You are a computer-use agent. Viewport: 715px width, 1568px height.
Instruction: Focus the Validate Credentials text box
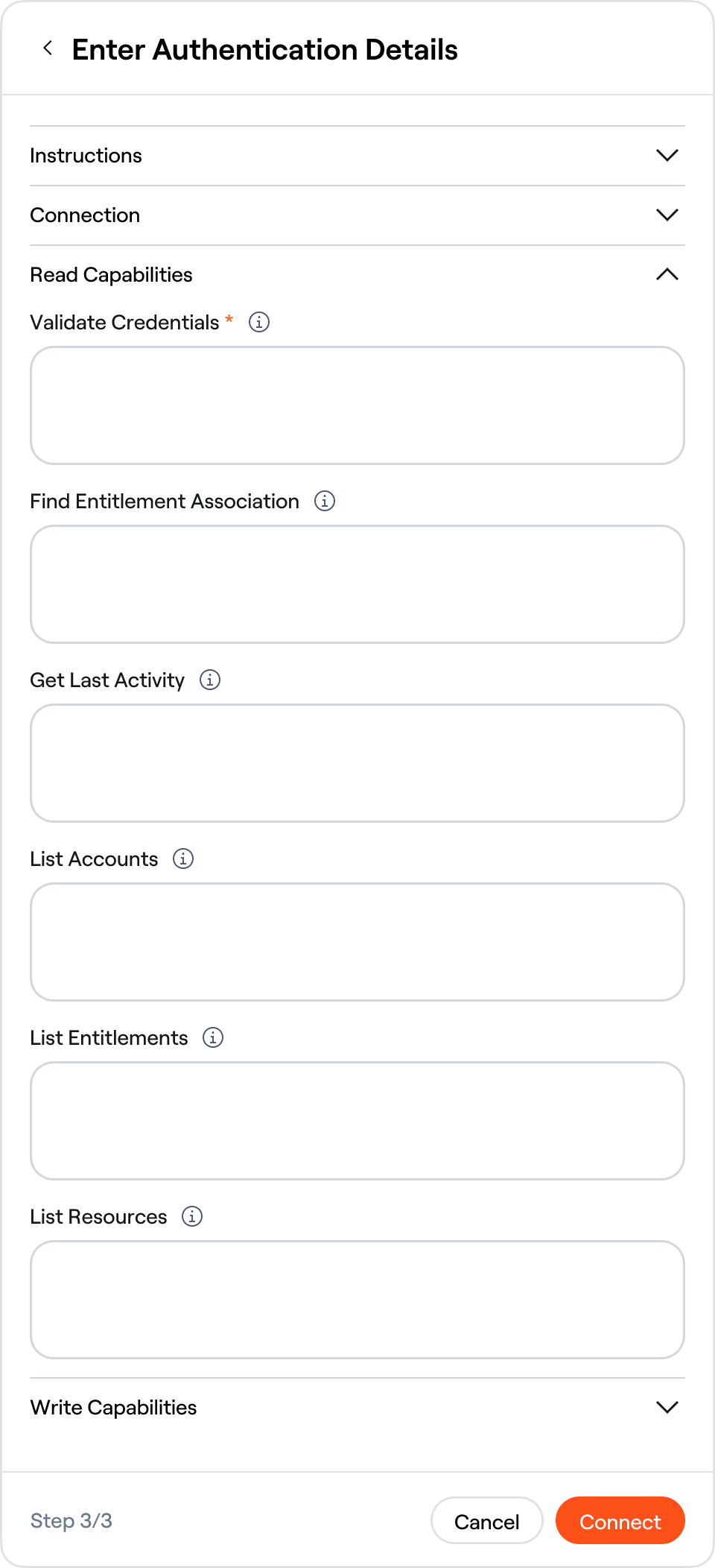coord(357,405)
